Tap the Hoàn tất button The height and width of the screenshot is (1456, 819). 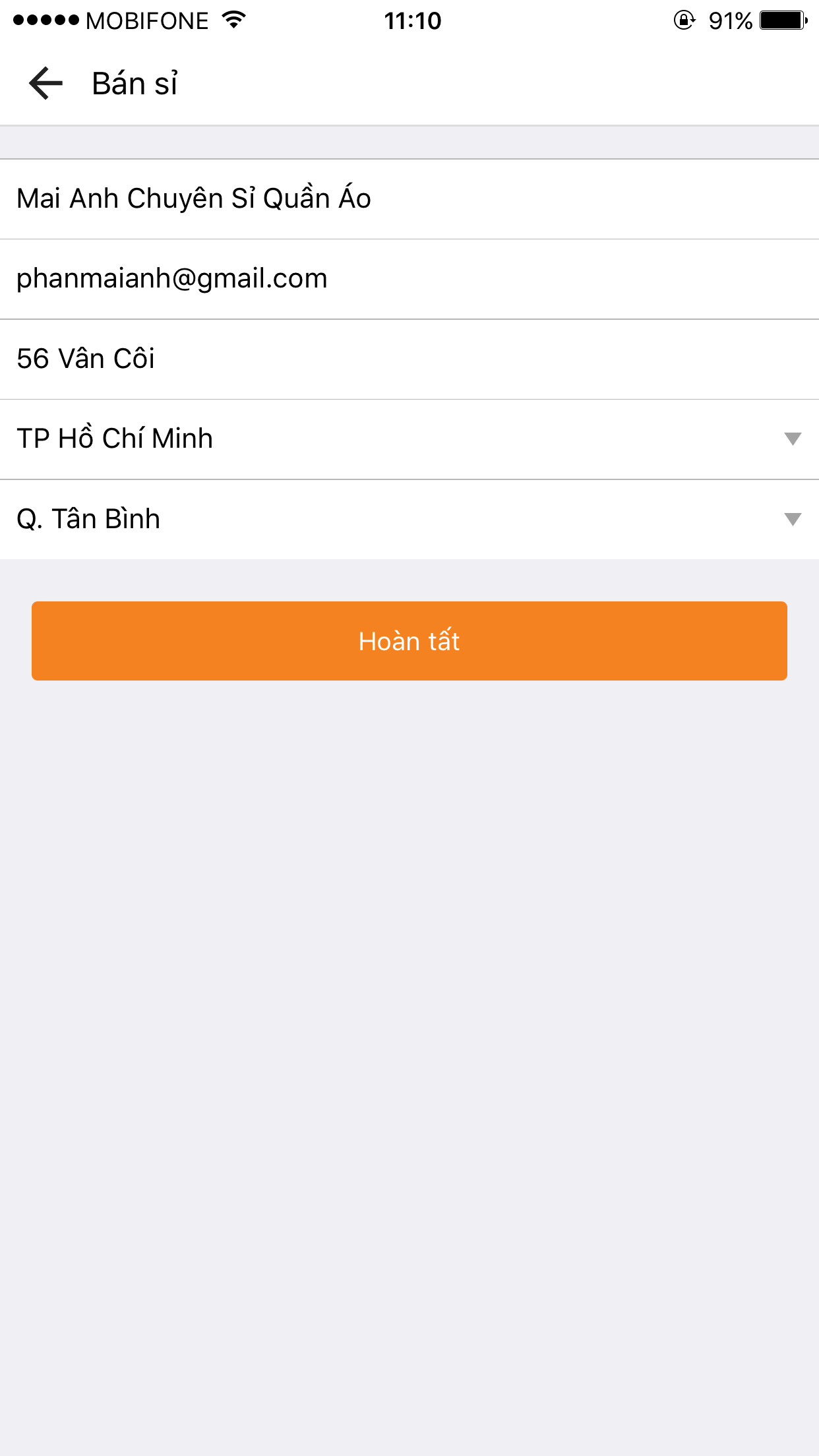point(409,641)
